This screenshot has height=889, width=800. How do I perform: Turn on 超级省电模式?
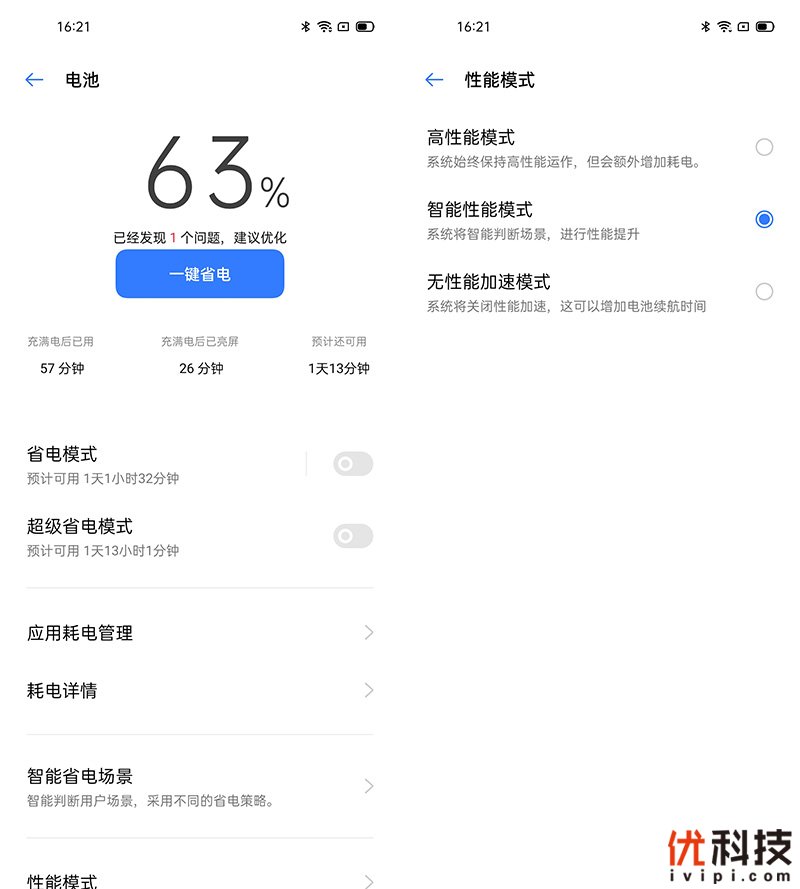352,536
